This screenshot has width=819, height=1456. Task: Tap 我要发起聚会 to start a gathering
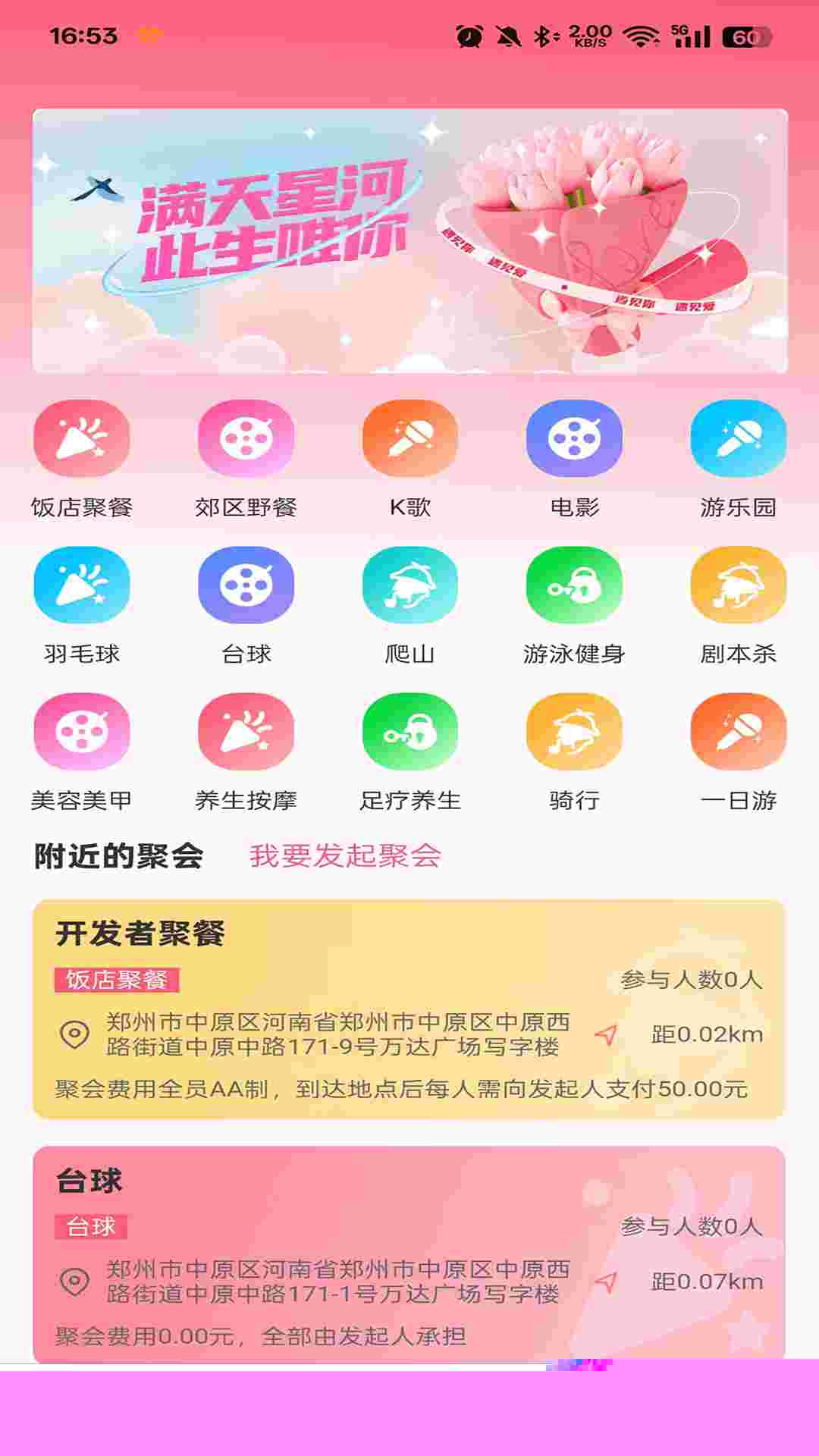(345, 856)
